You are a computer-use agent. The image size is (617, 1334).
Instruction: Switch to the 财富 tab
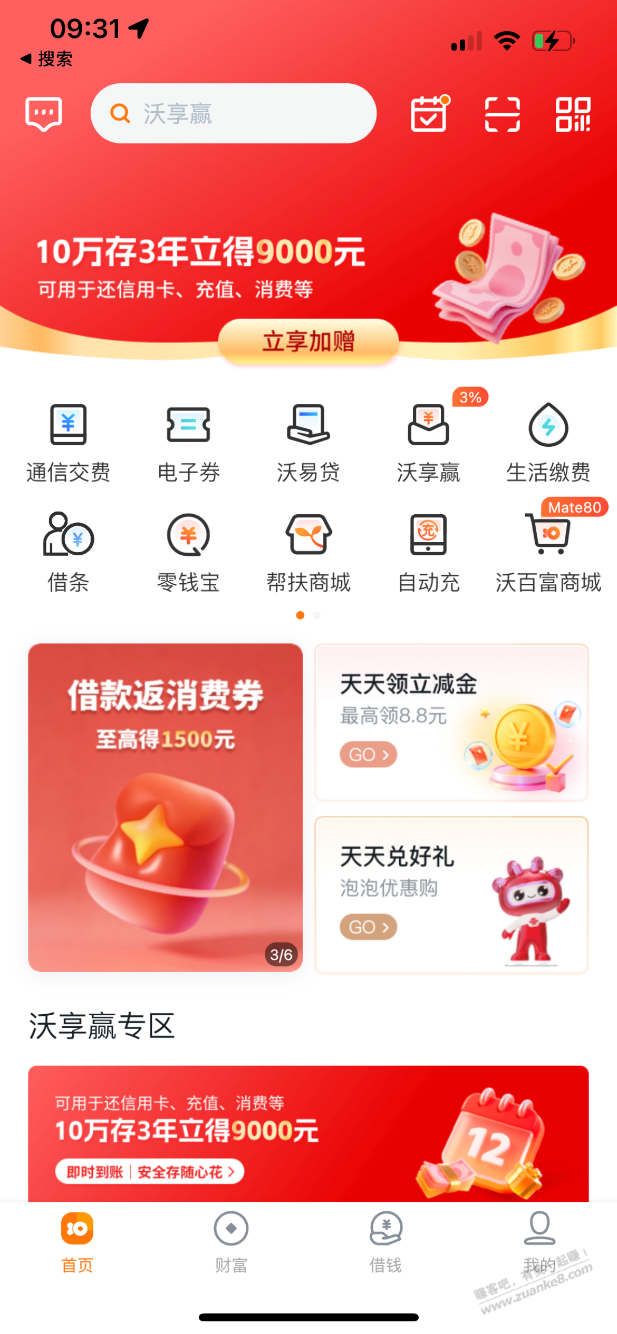pos(231,1243)
